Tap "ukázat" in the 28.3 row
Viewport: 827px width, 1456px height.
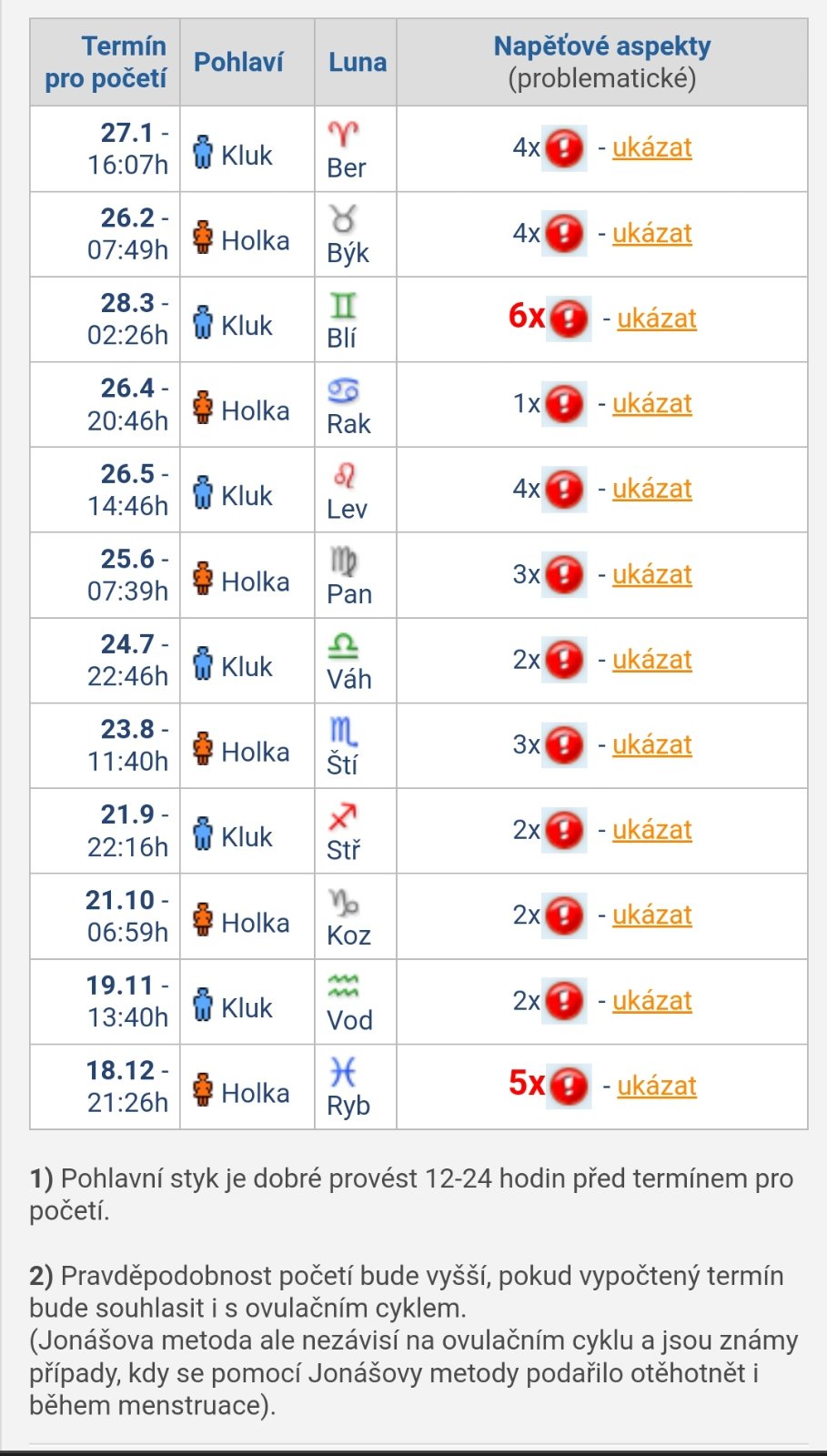click(x=656, y=318)
